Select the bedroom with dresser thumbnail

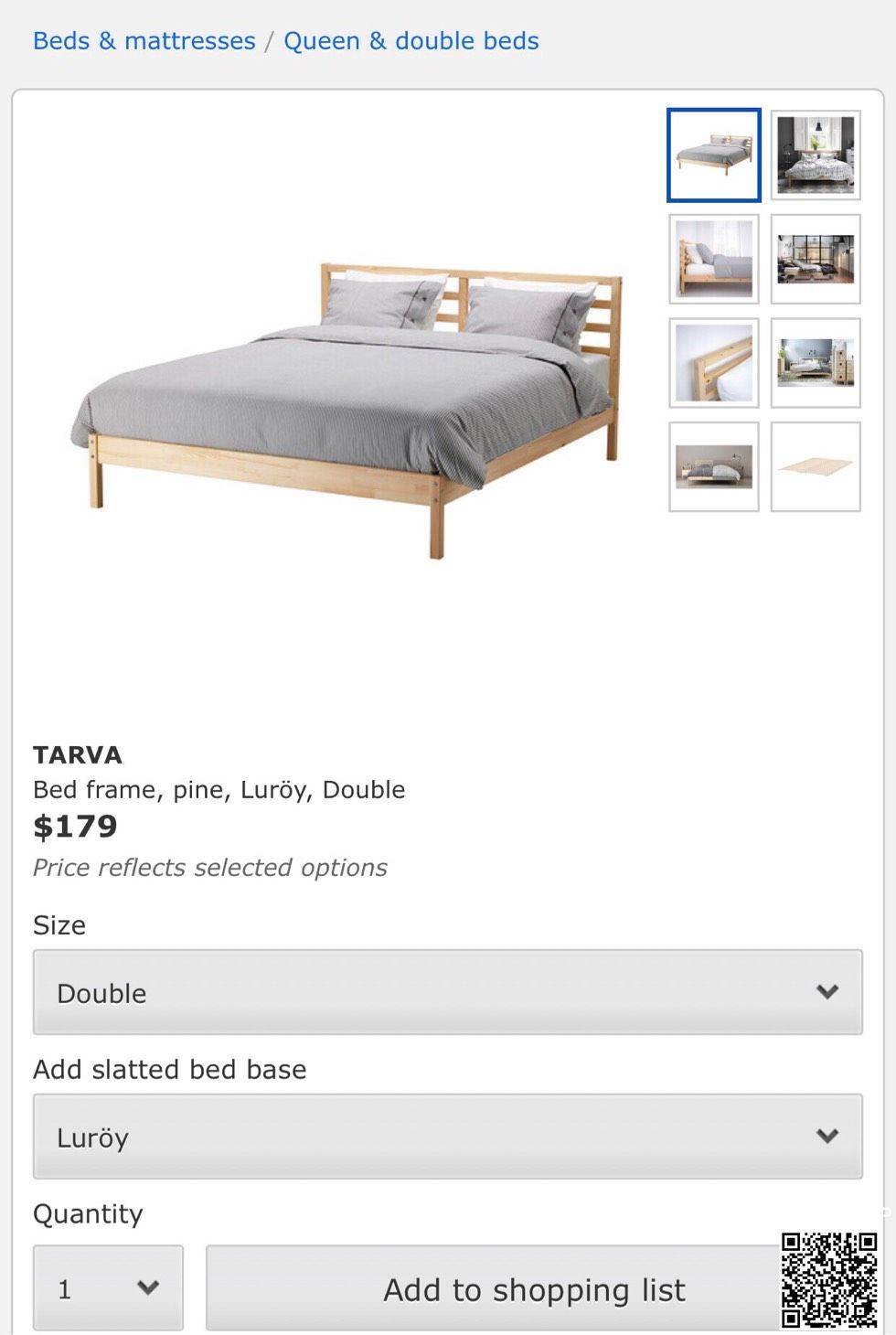point(816,363)
